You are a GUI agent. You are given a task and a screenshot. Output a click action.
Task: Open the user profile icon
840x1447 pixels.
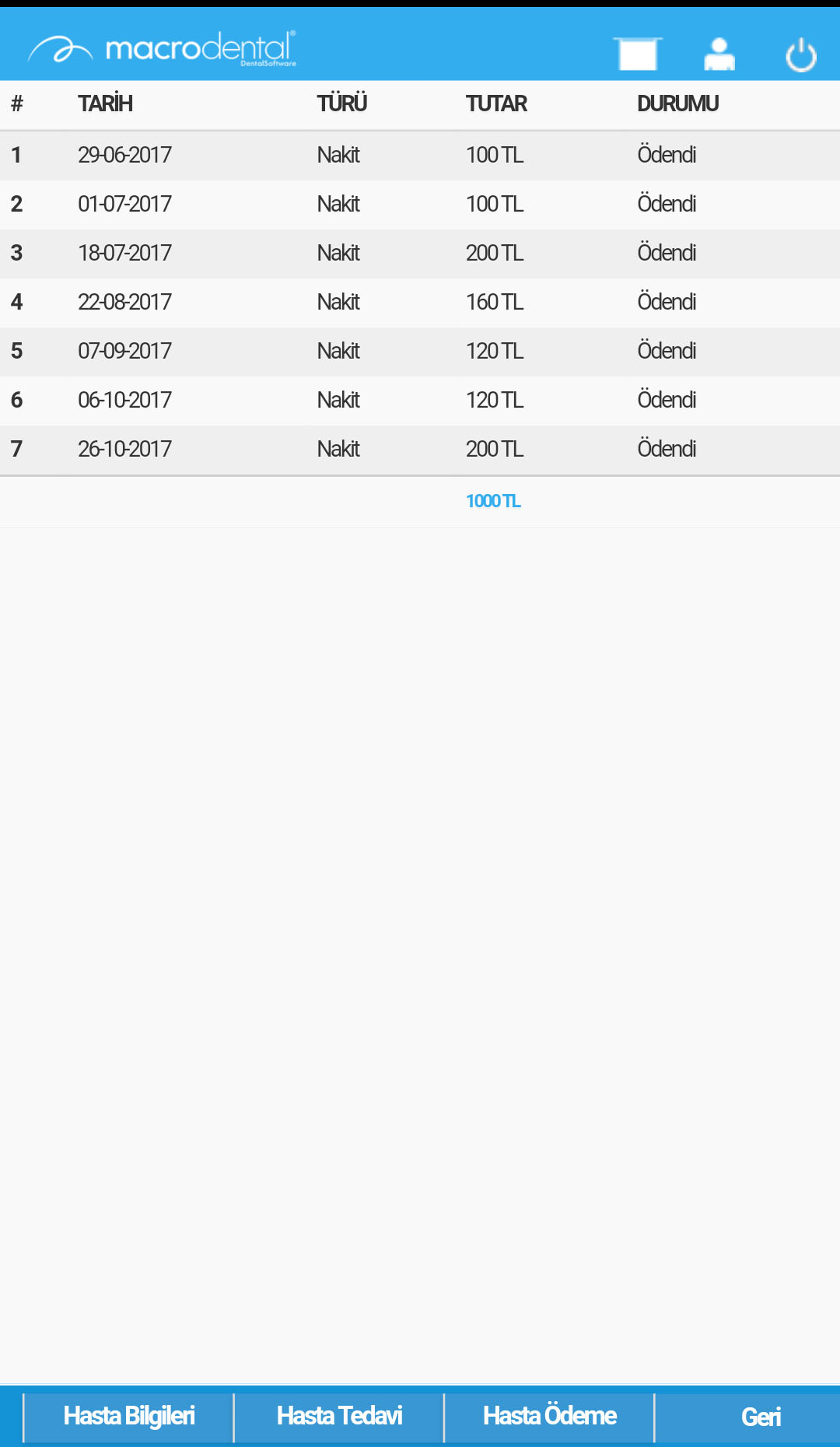coord(719,54)
